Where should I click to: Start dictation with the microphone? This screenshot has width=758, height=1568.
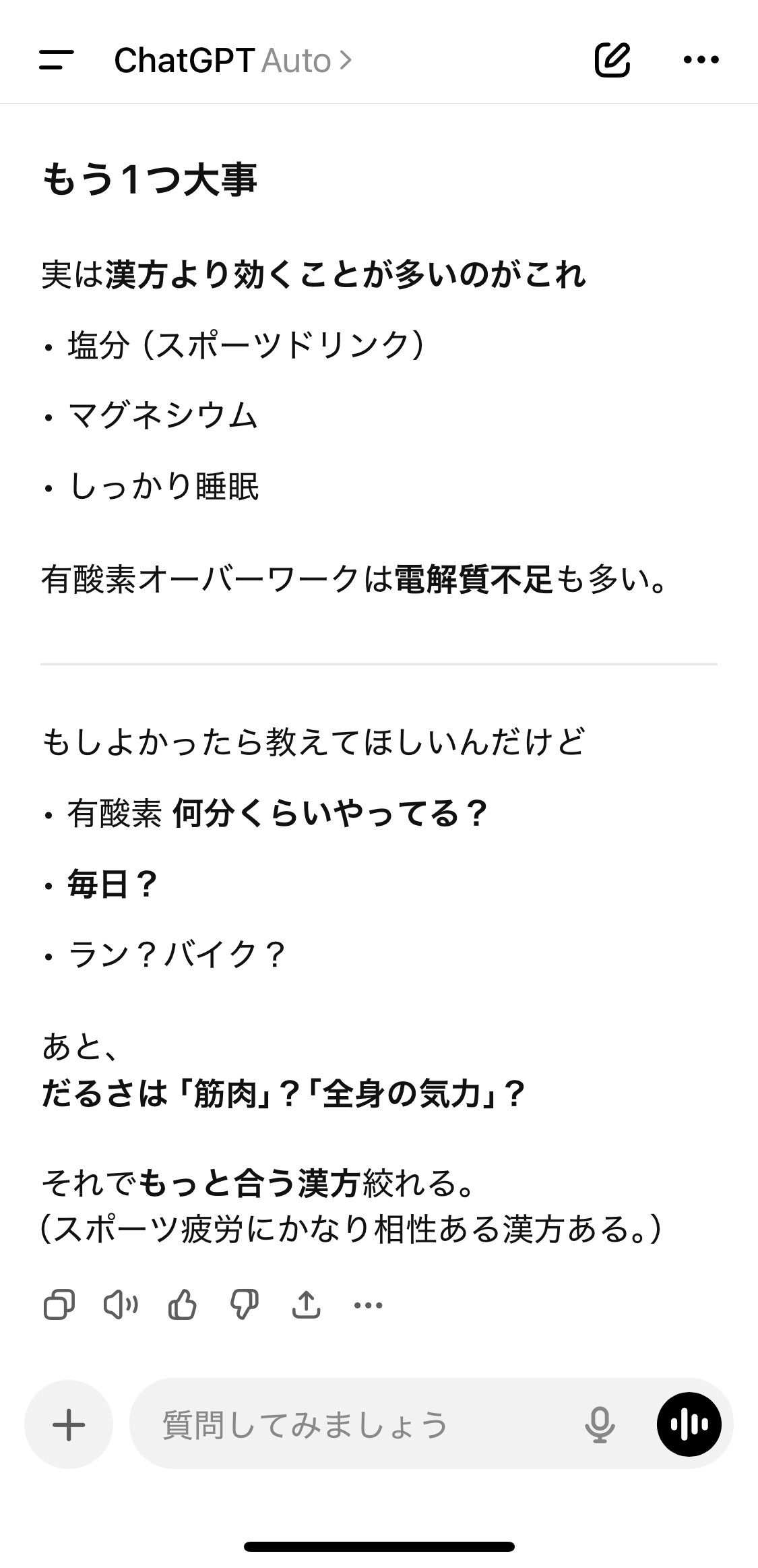pyautogui.click(x=599, y=1424)
